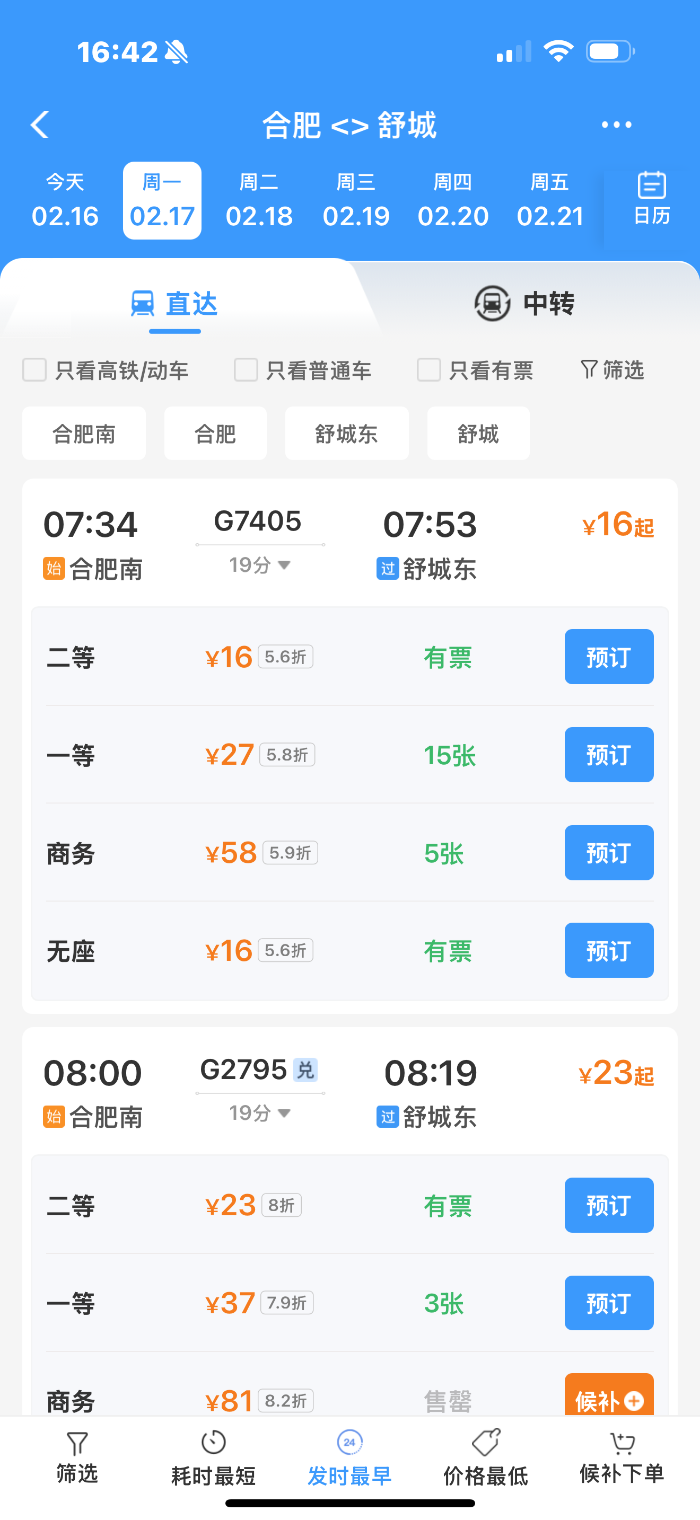Book 无座 ticket on G7405

click(x=608, y=950)
